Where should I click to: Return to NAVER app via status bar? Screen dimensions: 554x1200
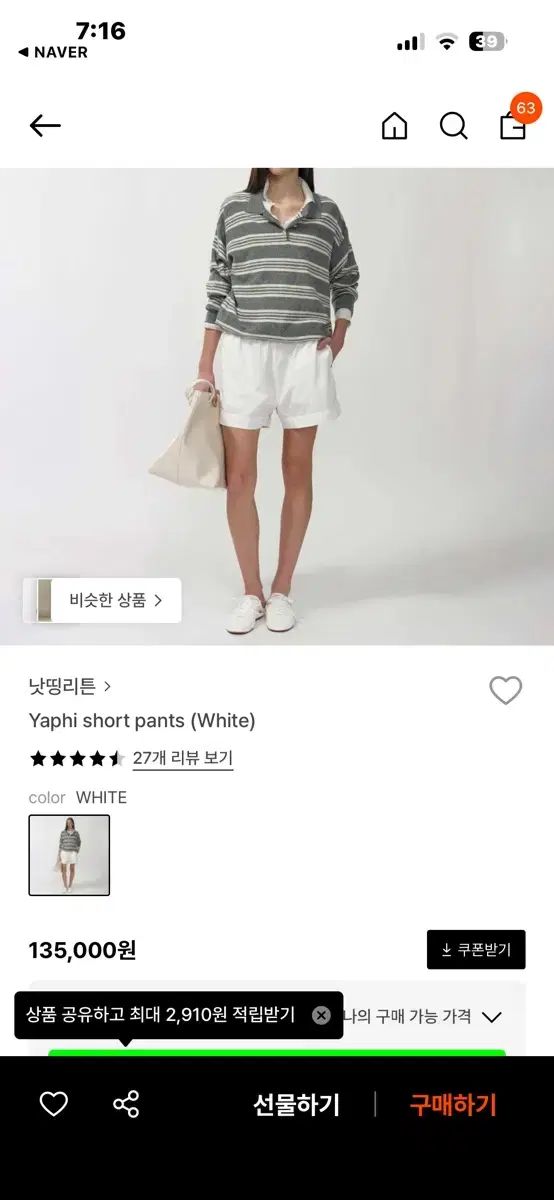pyautogui.click(x=53, y=52)
